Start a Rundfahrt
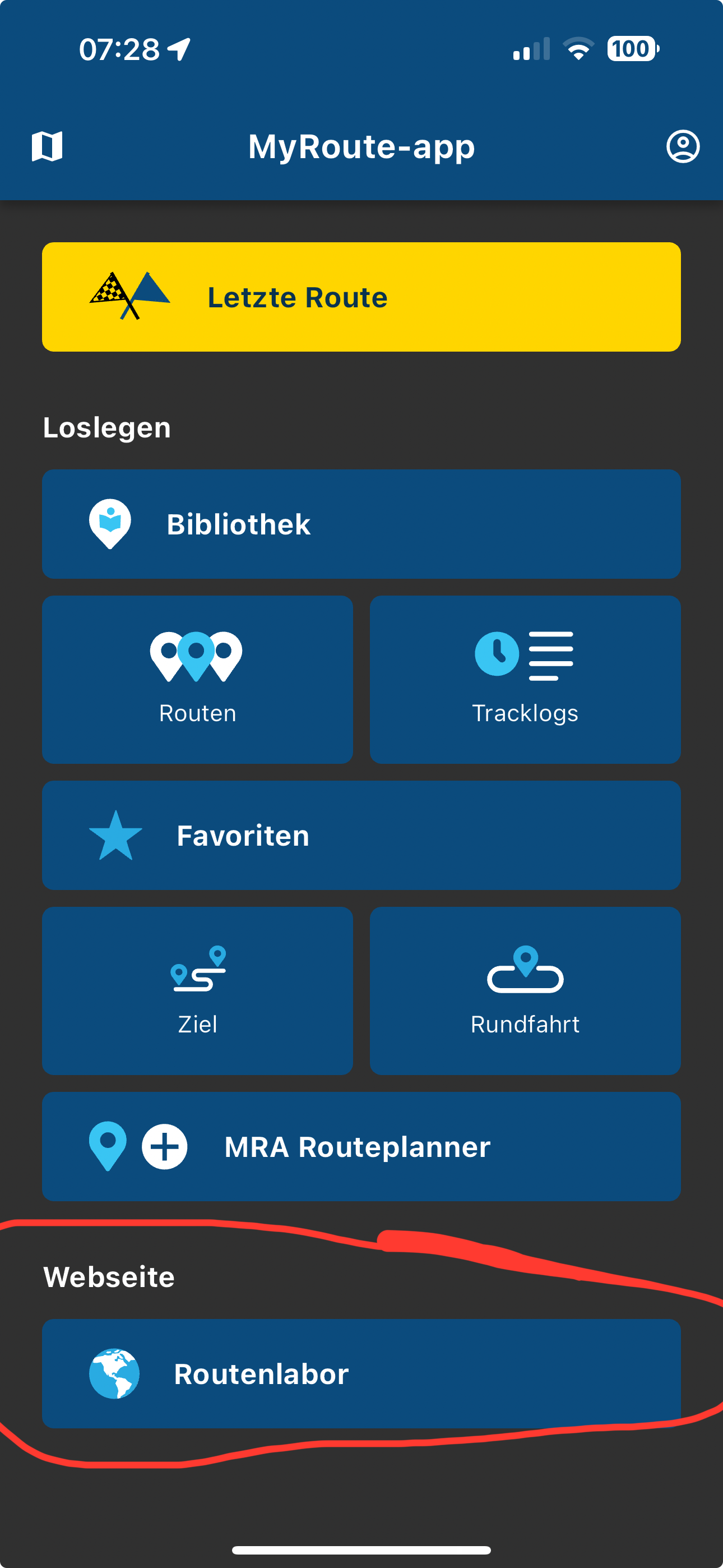The height and width of the screenshot is (1568, 723). click(x=525, y=991)
